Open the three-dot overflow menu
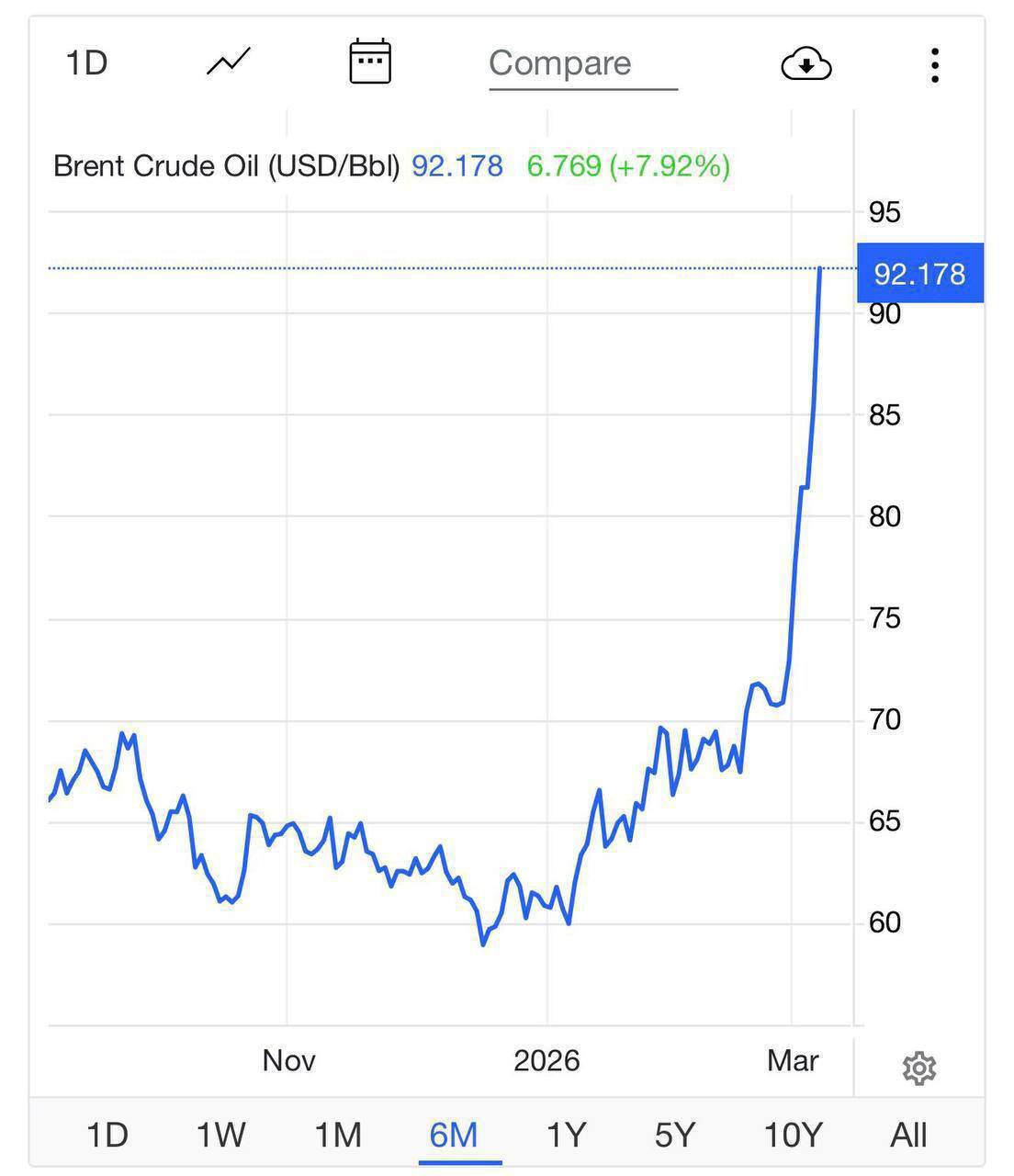Screen dimensions: 1014x1176 pos(934,65)
